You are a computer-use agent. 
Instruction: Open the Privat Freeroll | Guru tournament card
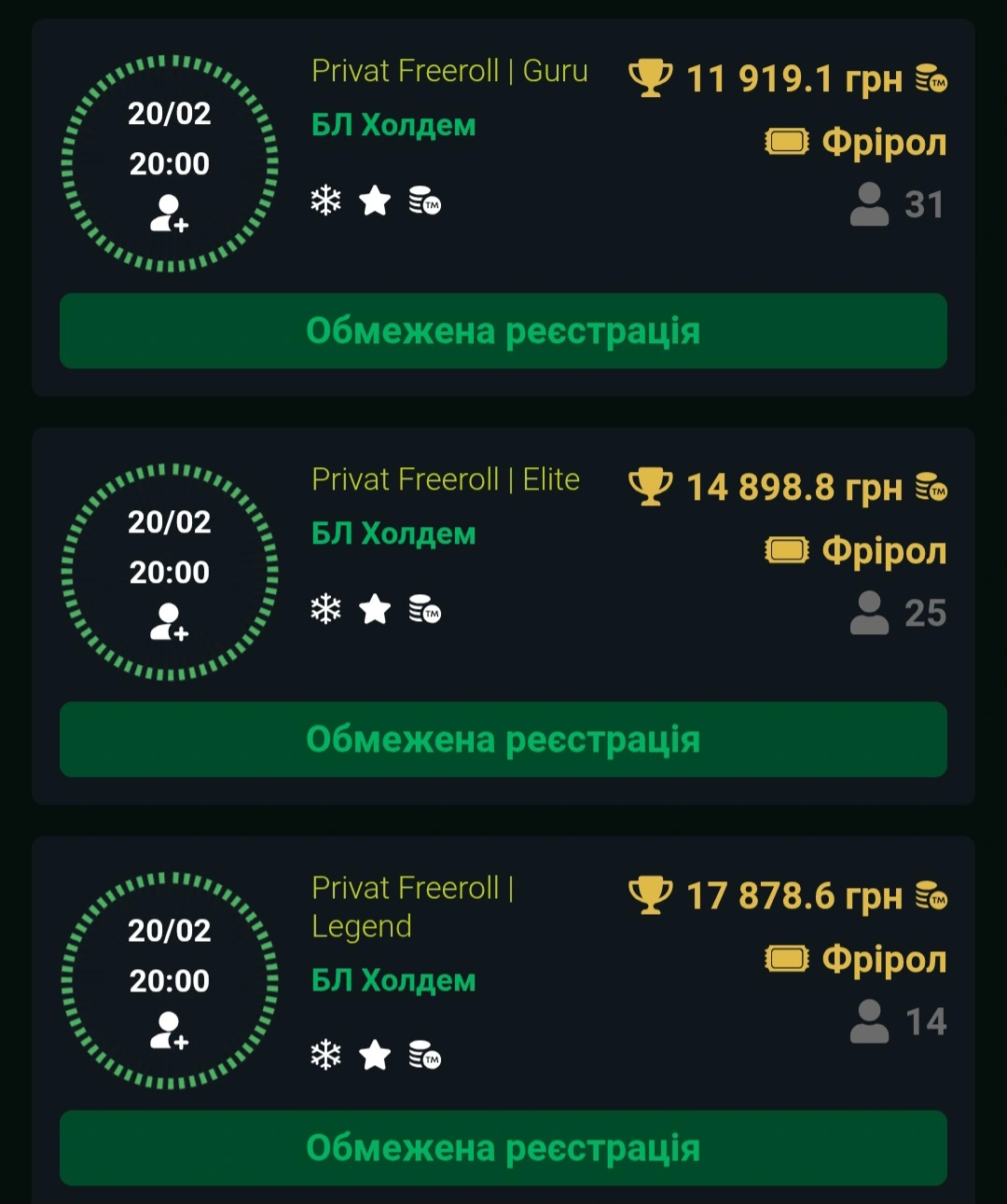pyautogui.click(x=449, y=72)
